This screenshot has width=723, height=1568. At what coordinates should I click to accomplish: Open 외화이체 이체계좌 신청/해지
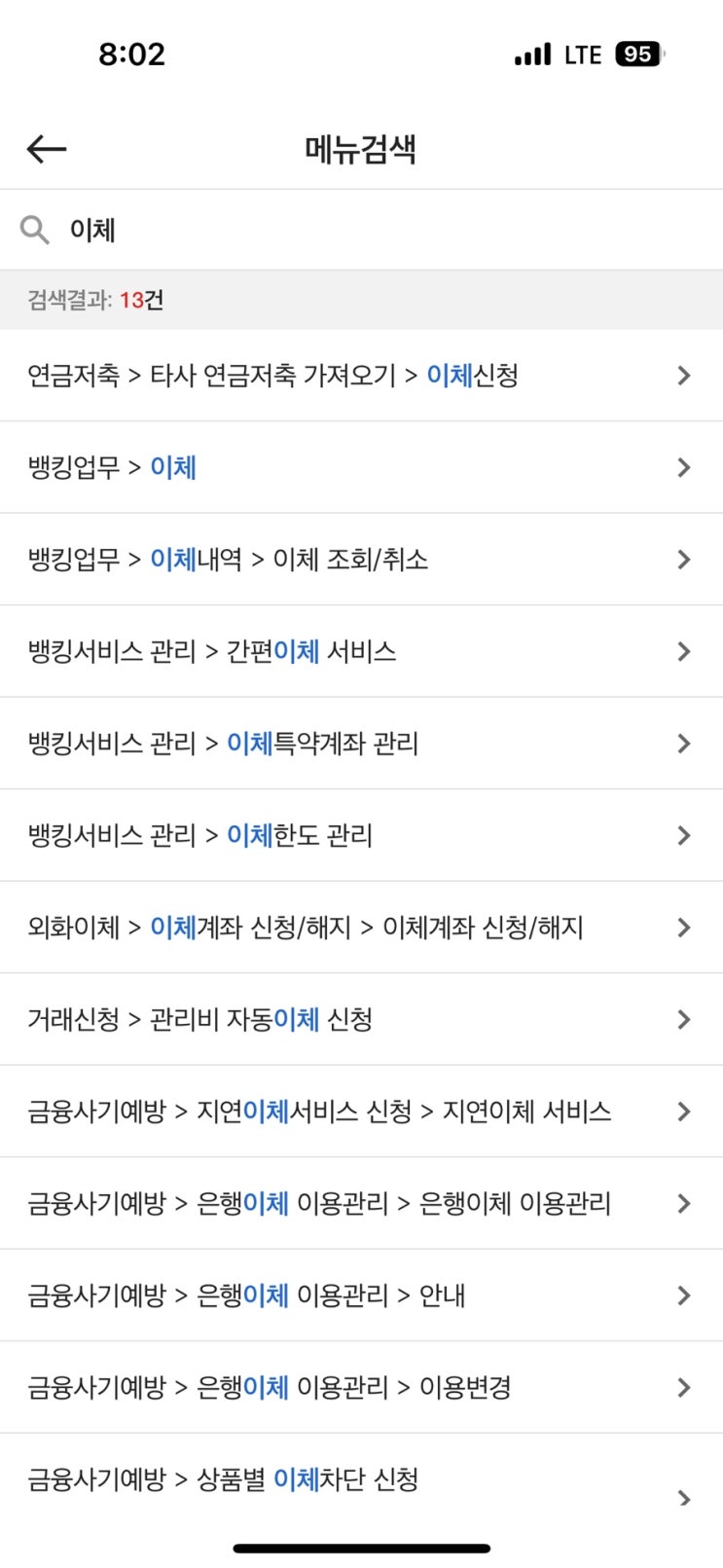click(361, 928)
